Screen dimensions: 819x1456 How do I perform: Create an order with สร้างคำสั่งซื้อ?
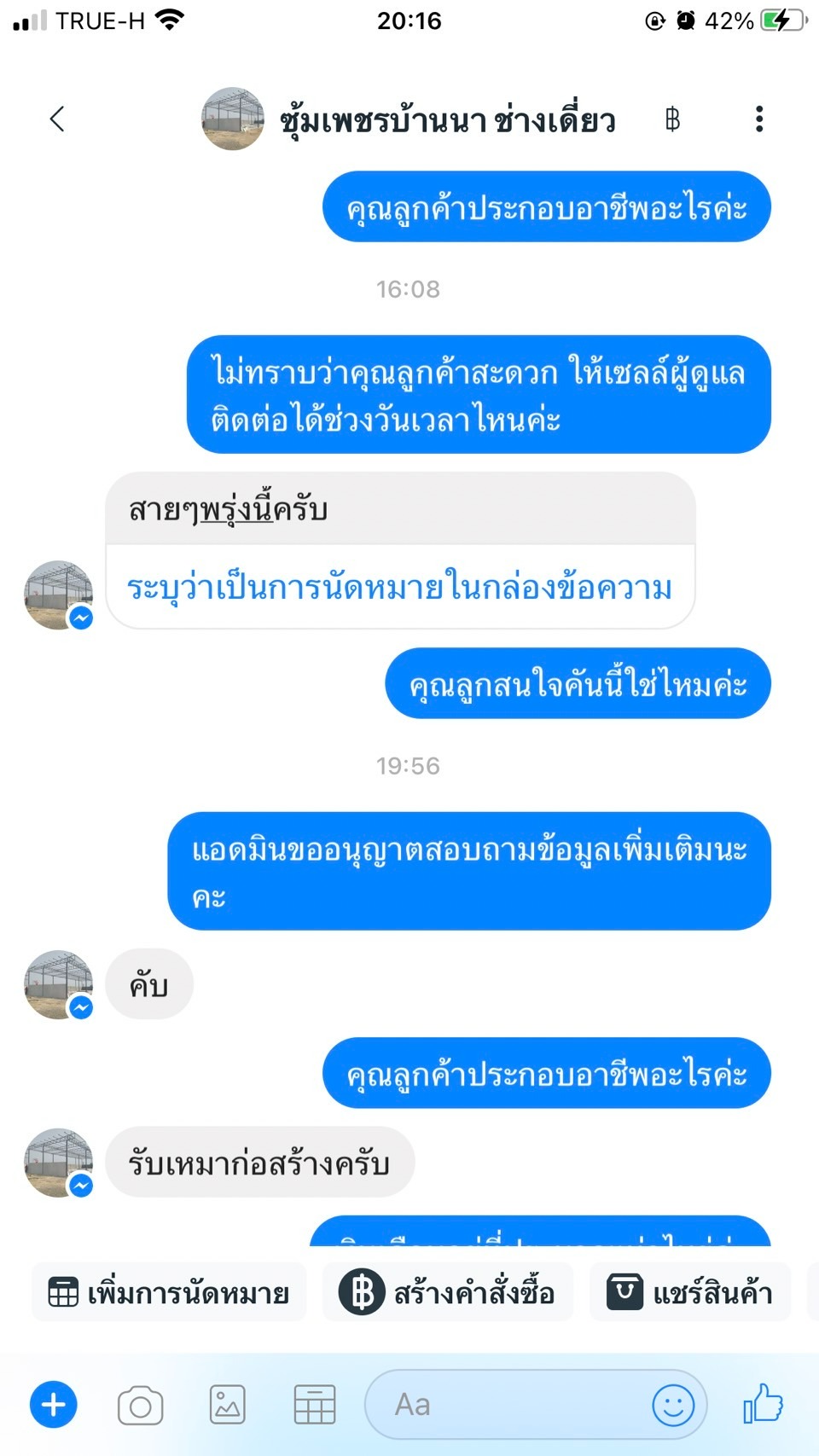coord(447,1293)
